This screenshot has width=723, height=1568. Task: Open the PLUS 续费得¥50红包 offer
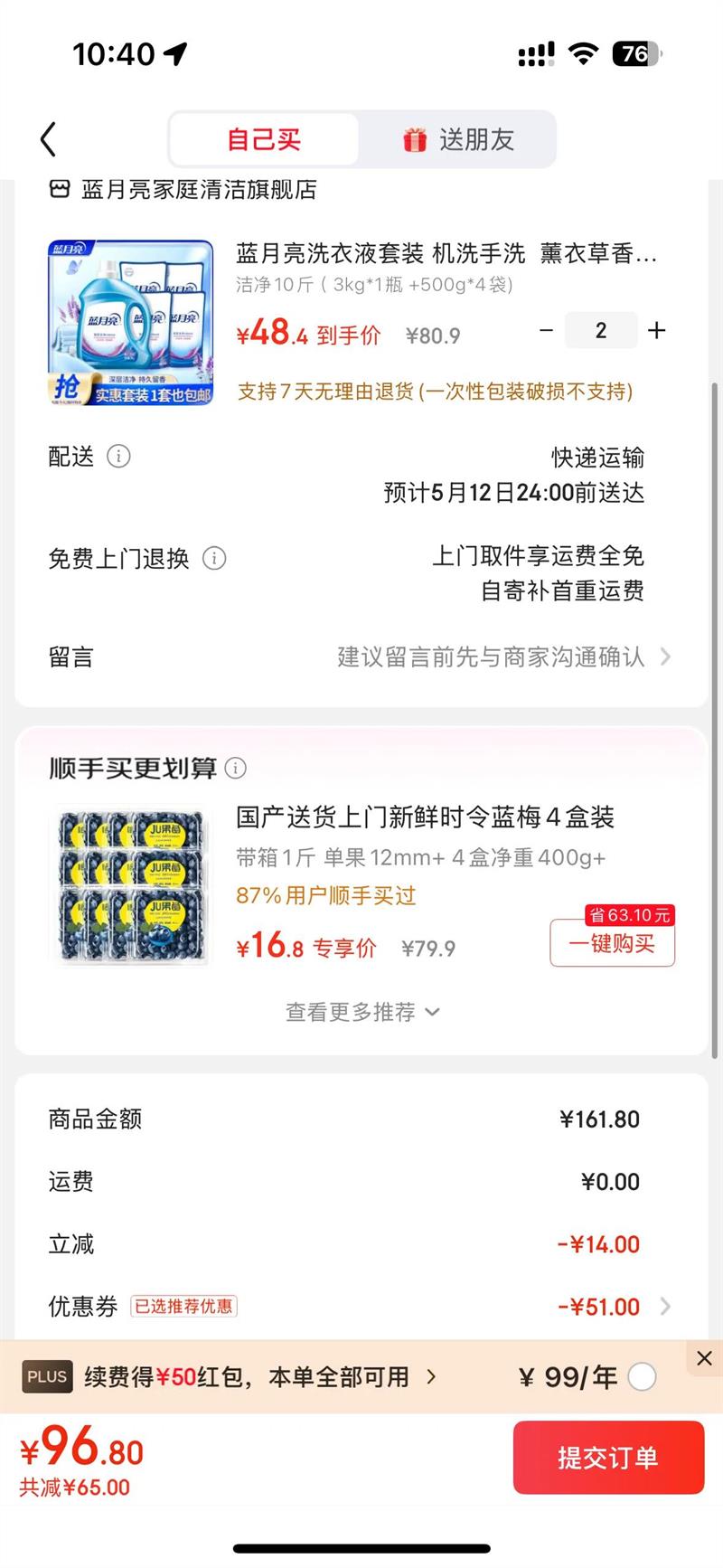[x=260, y=1377]
